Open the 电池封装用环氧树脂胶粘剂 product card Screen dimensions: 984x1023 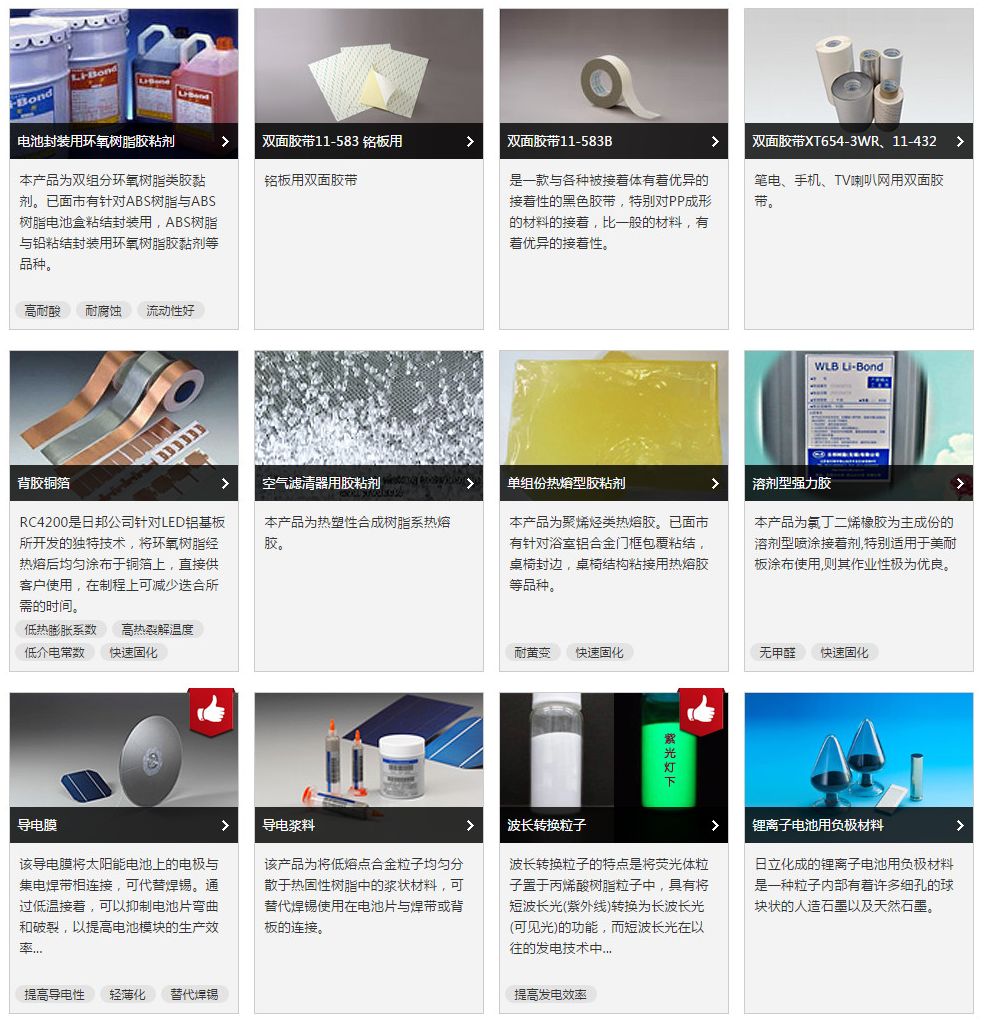tap(123, 141)
